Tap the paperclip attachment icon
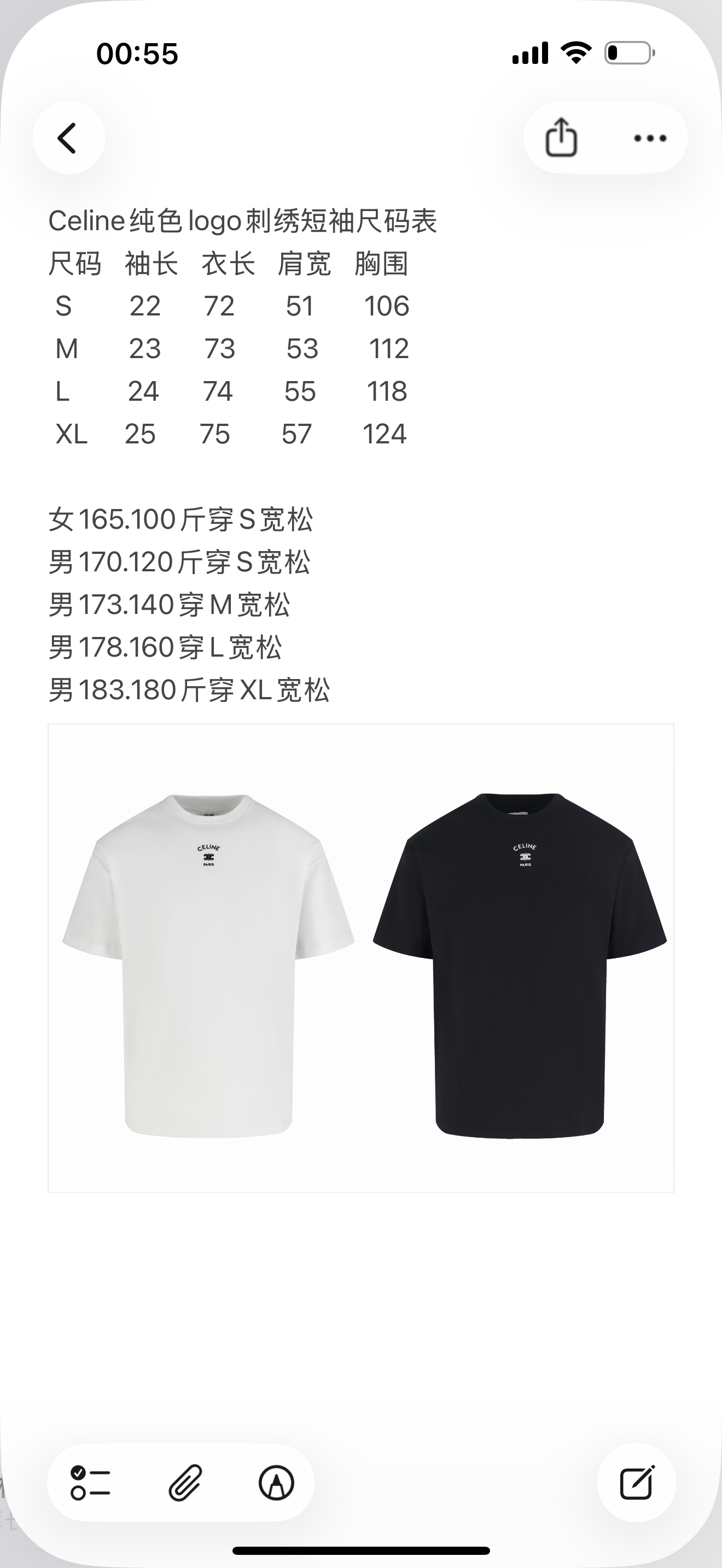The height and width of the screenshot is (1568, 722). pyautogui.click(x=184, y=1483)
